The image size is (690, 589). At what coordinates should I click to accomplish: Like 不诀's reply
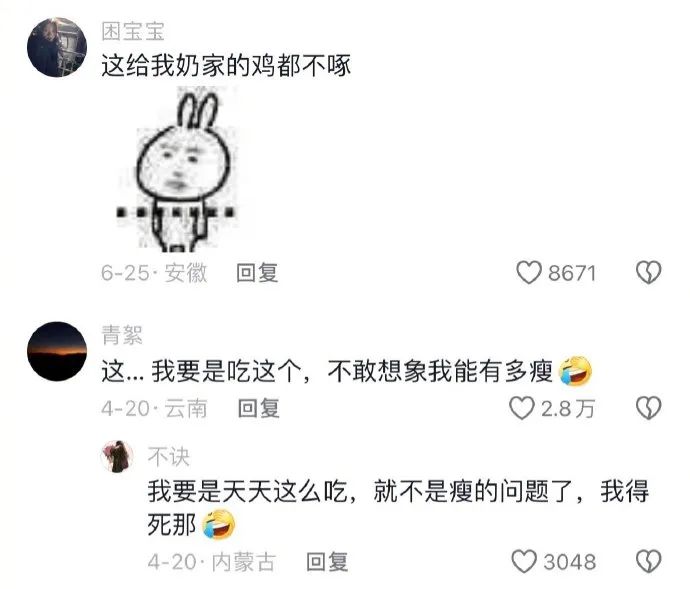click(x=524, y=562)
